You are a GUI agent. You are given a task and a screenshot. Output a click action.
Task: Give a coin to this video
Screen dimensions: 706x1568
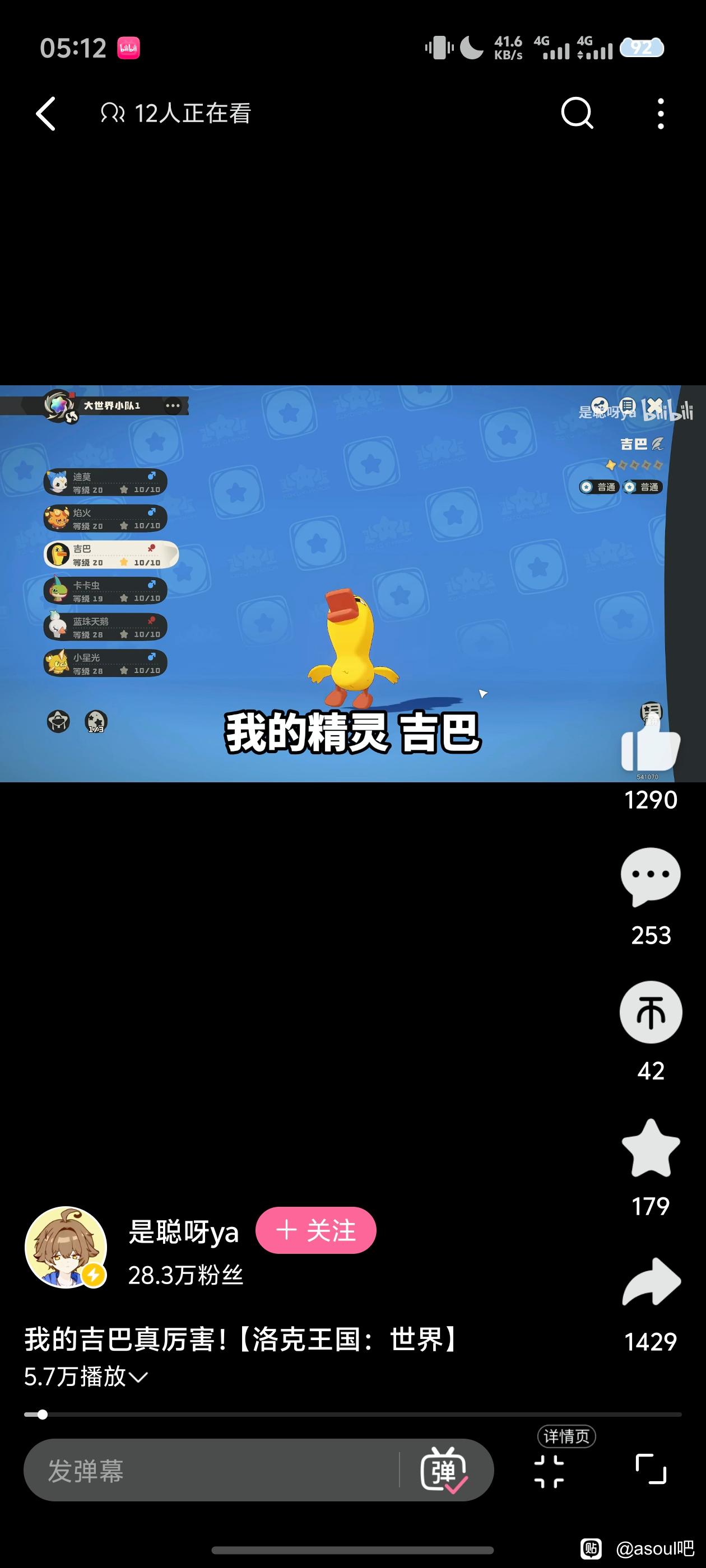point(650,1012)
